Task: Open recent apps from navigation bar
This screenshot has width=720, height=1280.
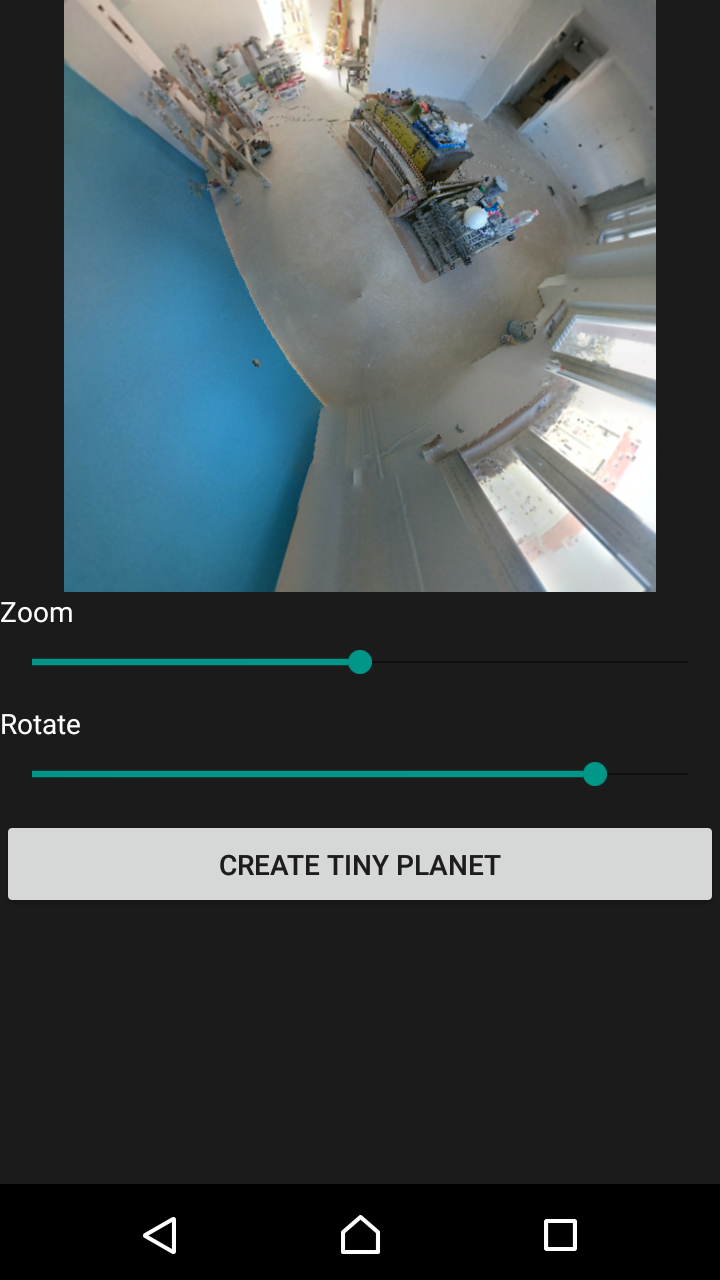Action: pos(560,1235)
